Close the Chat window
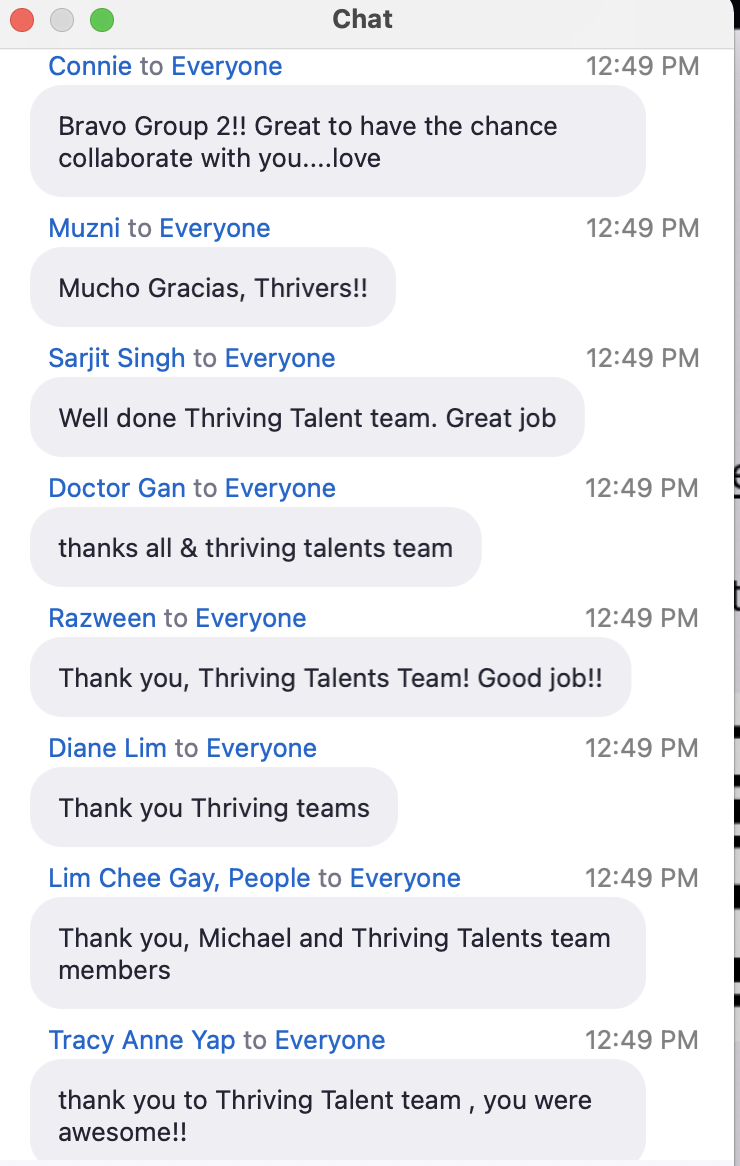 [x=22, y=19]
